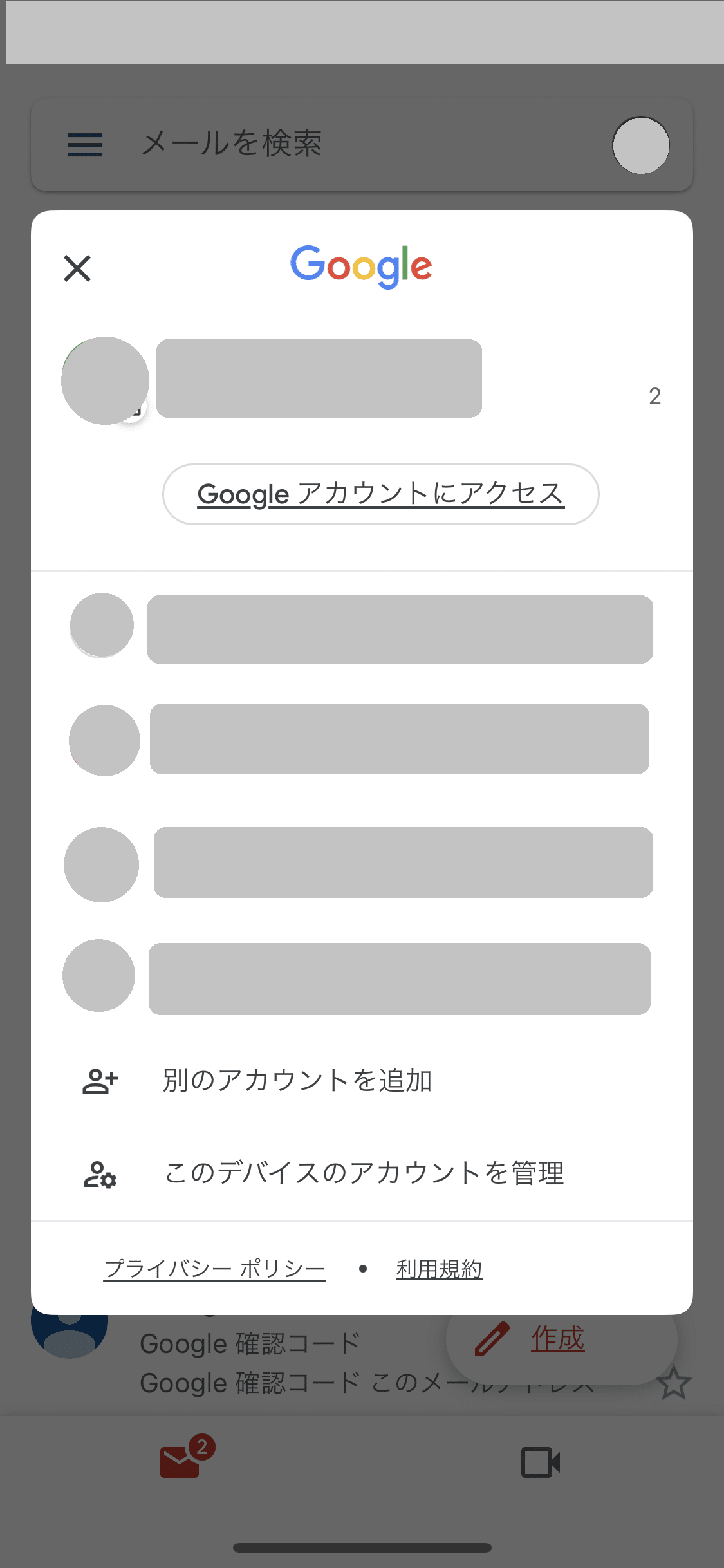Image resolution: width=724 pixels, height=1568 pixels.
Task: Select the Mail tab with unread badge
Action: tap(181, 1461)
